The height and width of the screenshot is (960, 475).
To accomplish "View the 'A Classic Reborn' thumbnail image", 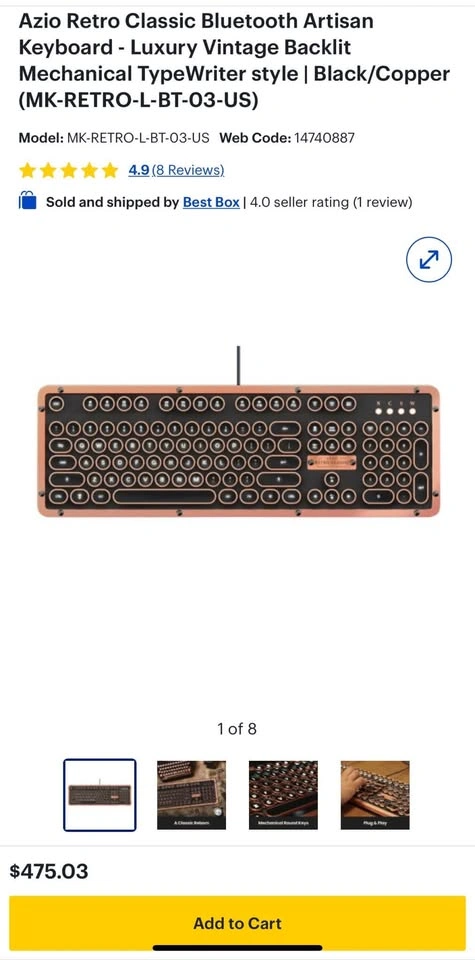I will click(192, 795).
